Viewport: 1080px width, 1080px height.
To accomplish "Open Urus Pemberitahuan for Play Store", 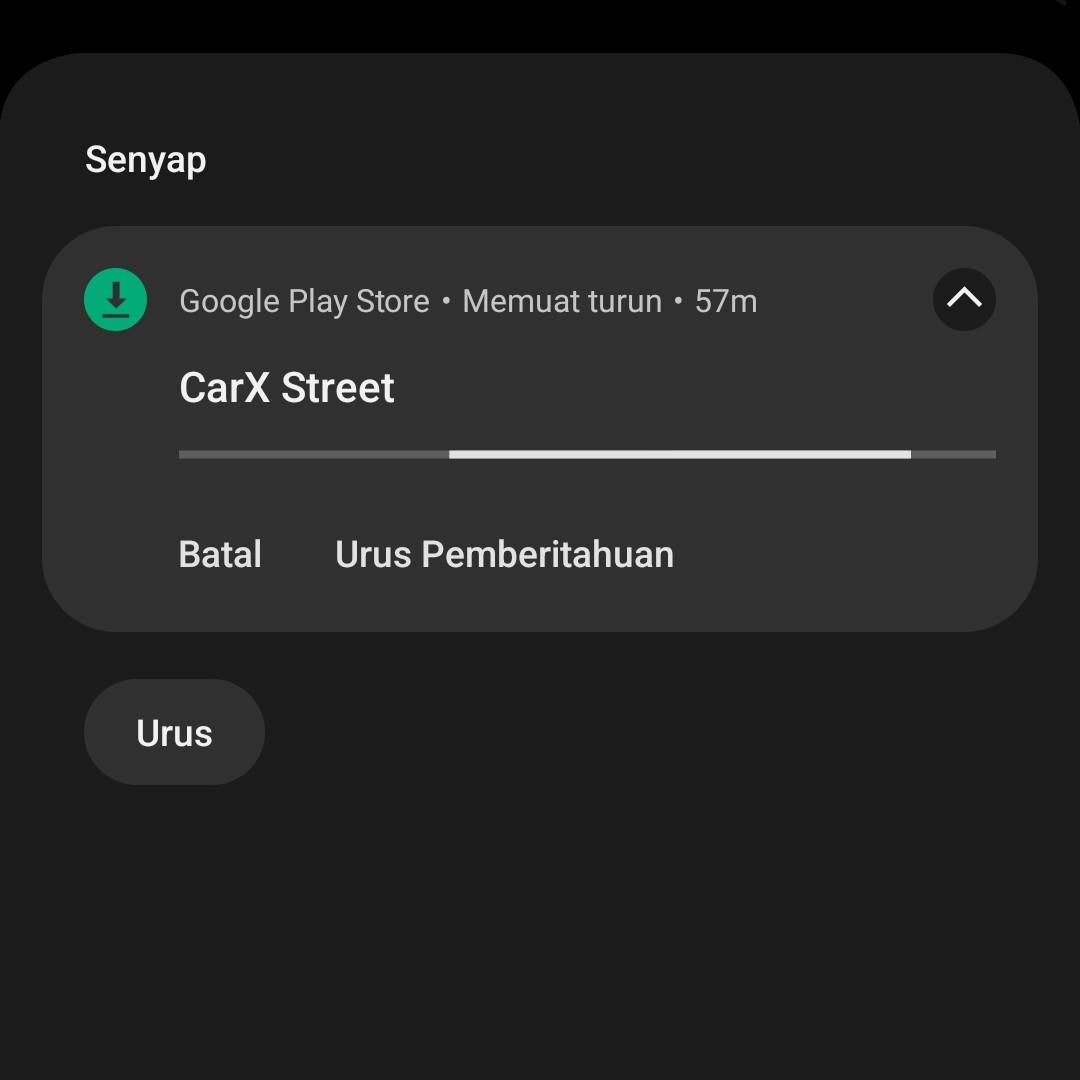I will pos(504,554).
